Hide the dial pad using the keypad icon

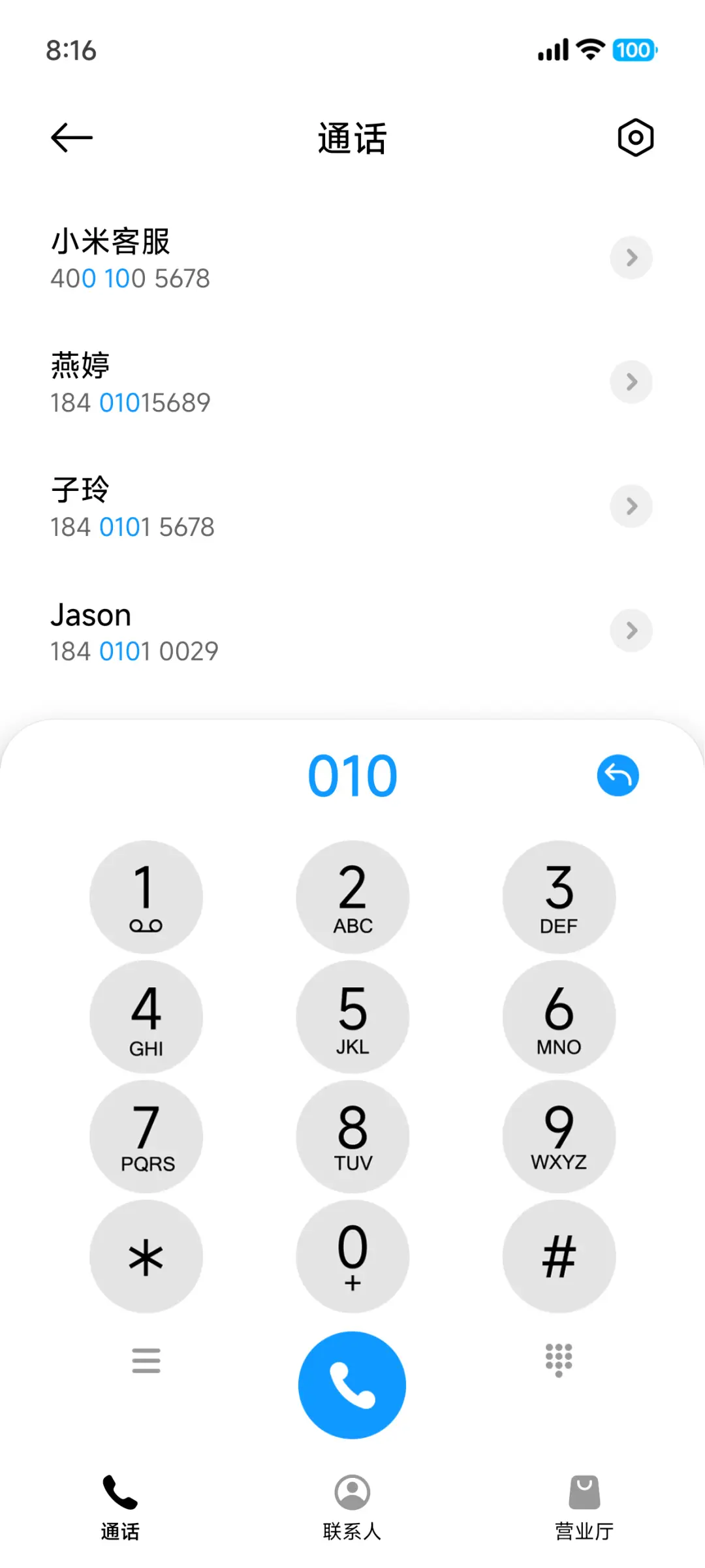coord(558,1360)
